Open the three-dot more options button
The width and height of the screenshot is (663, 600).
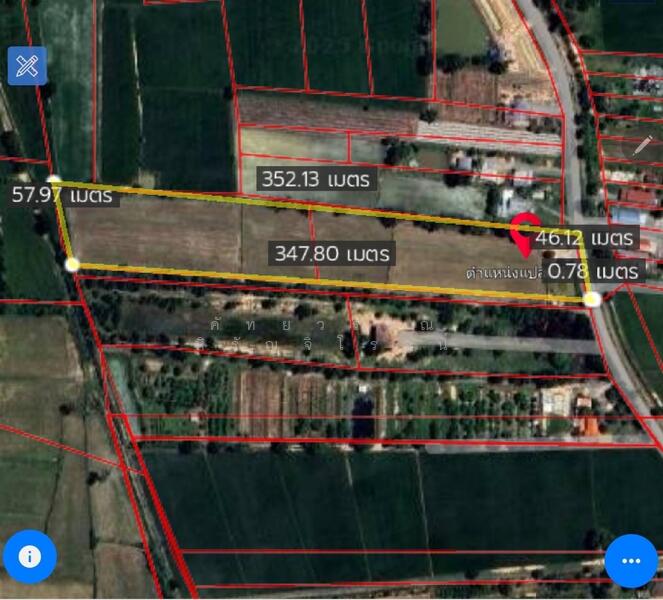631,561
